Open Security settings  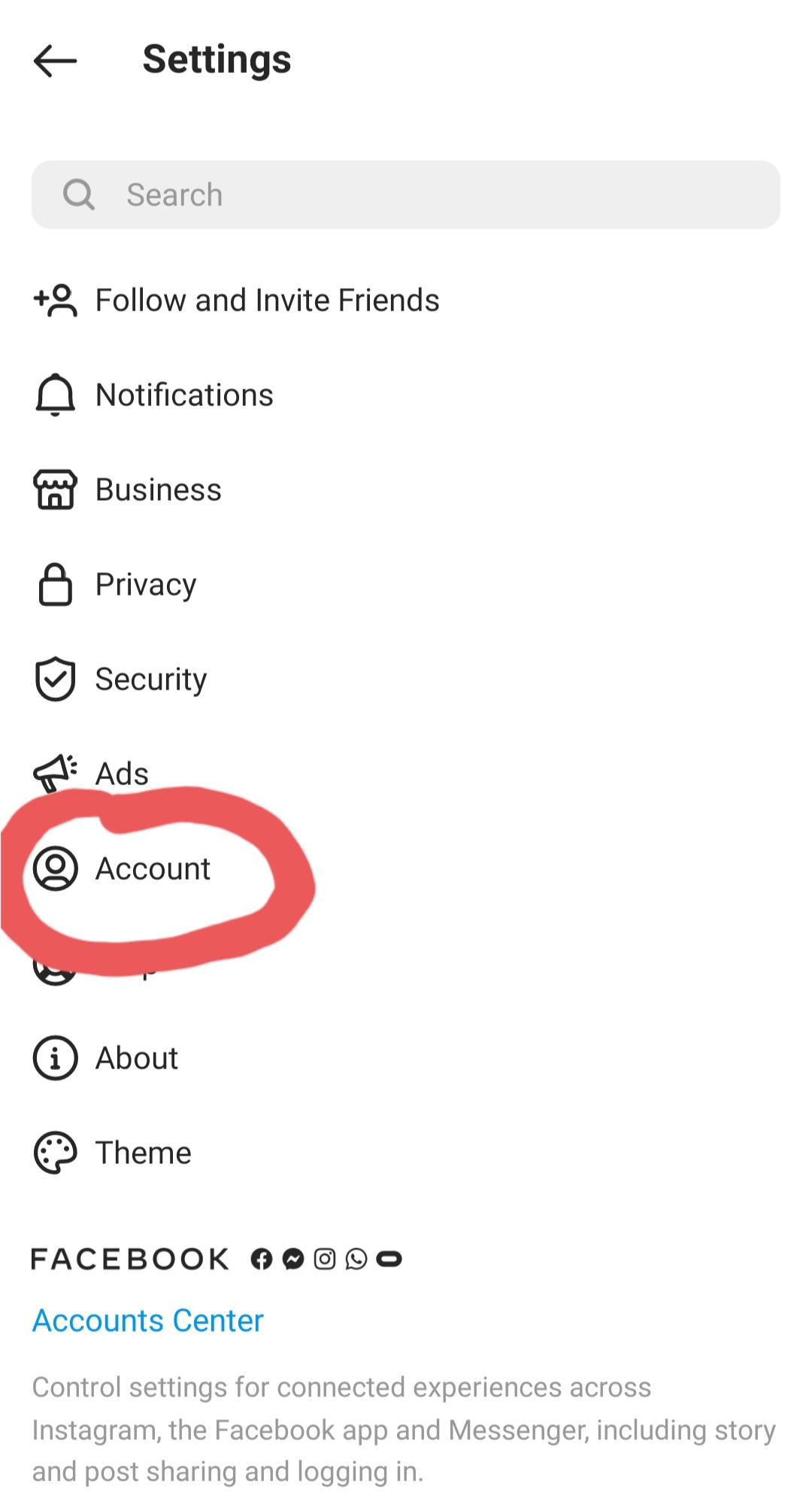pyautogui.click(x=406, y=679)
